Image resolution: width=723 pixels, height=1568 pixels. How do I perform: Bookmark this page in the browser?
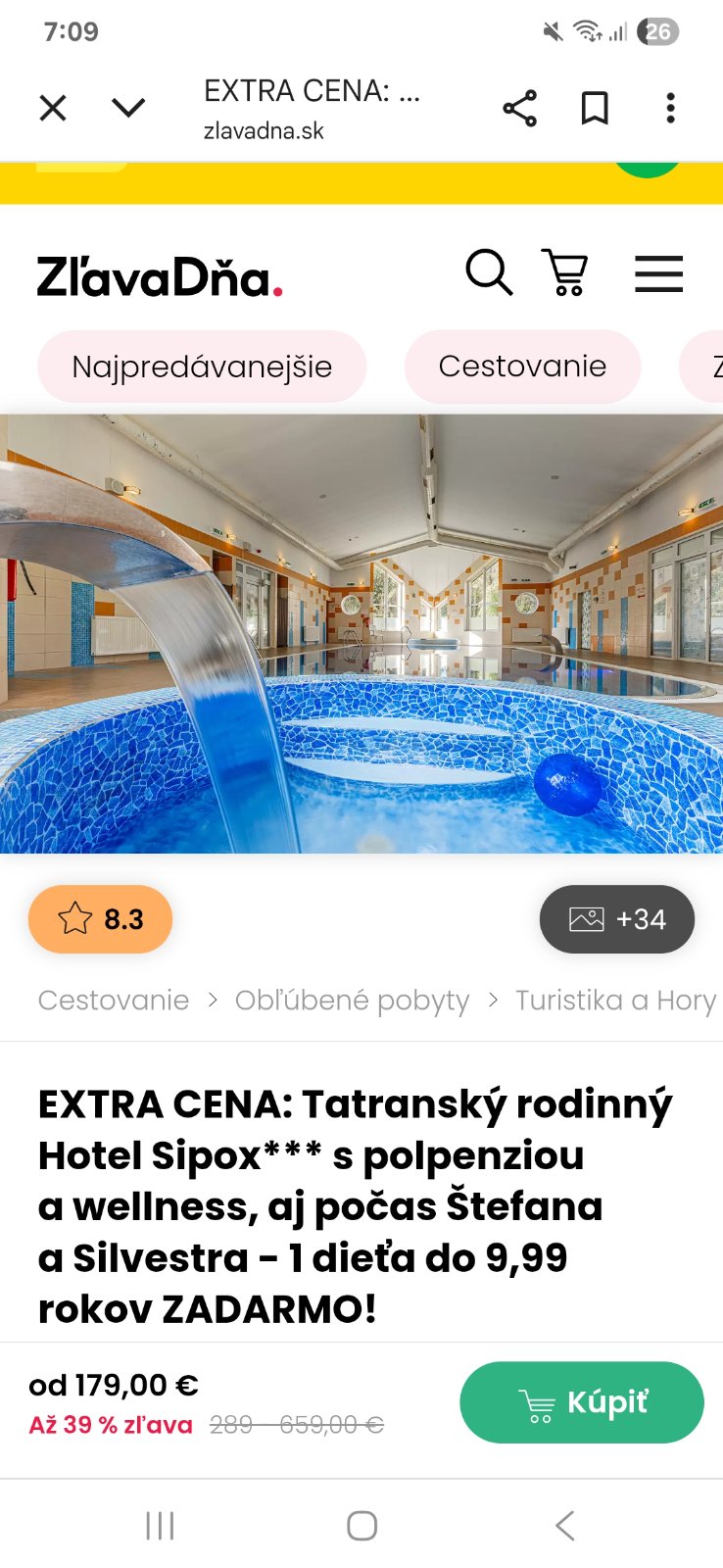595,108
